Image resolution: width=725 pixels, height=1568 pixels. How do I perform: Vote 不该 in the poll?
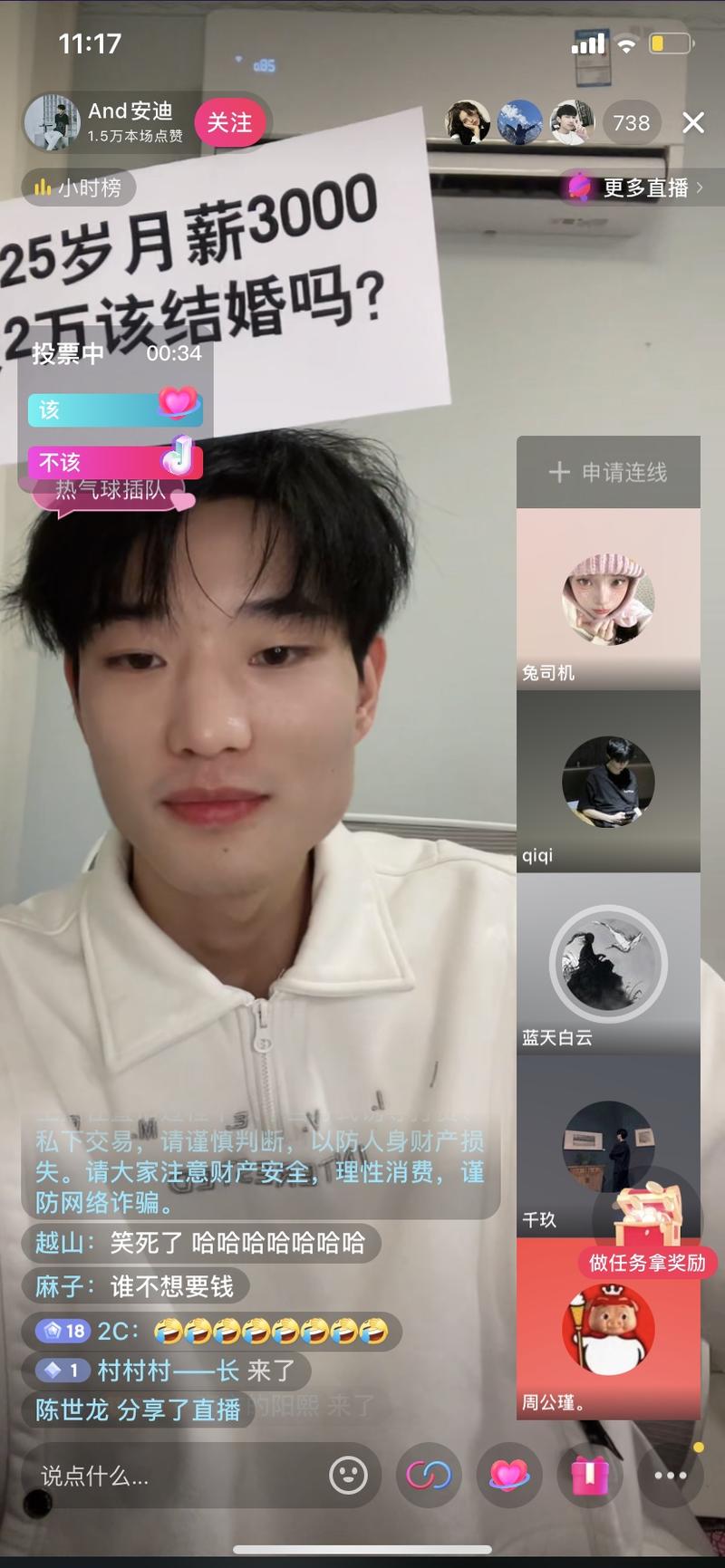point(113,462)
